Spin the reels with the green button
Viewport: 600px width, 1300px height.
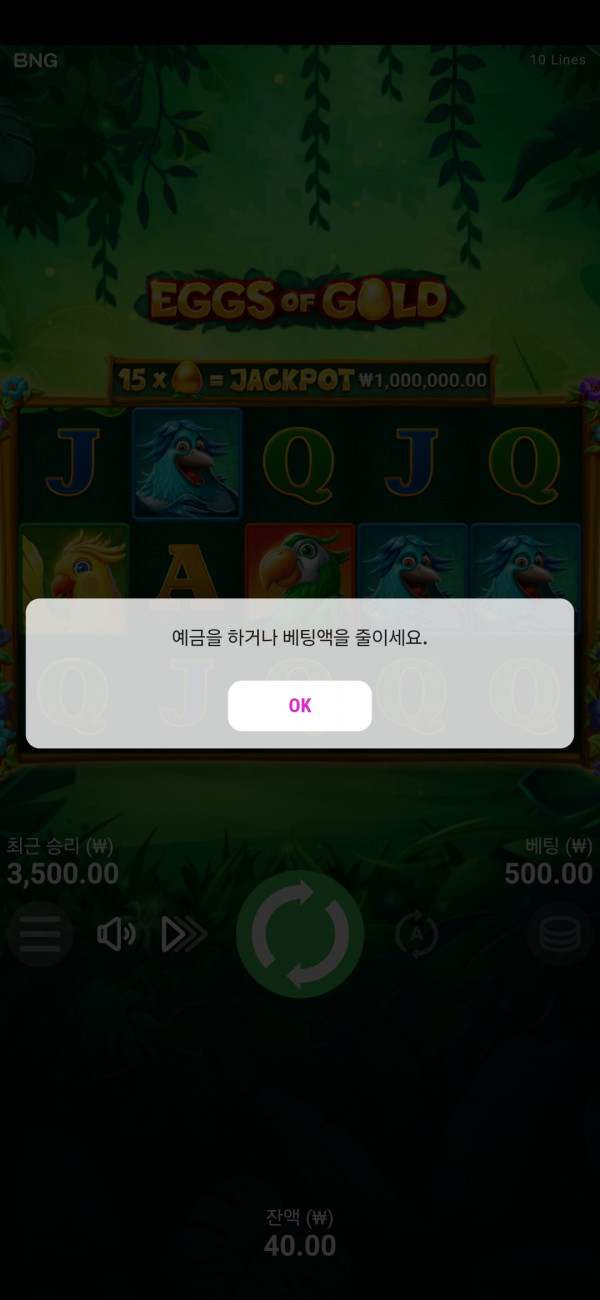pyautogui.click(x=300, y=935)
